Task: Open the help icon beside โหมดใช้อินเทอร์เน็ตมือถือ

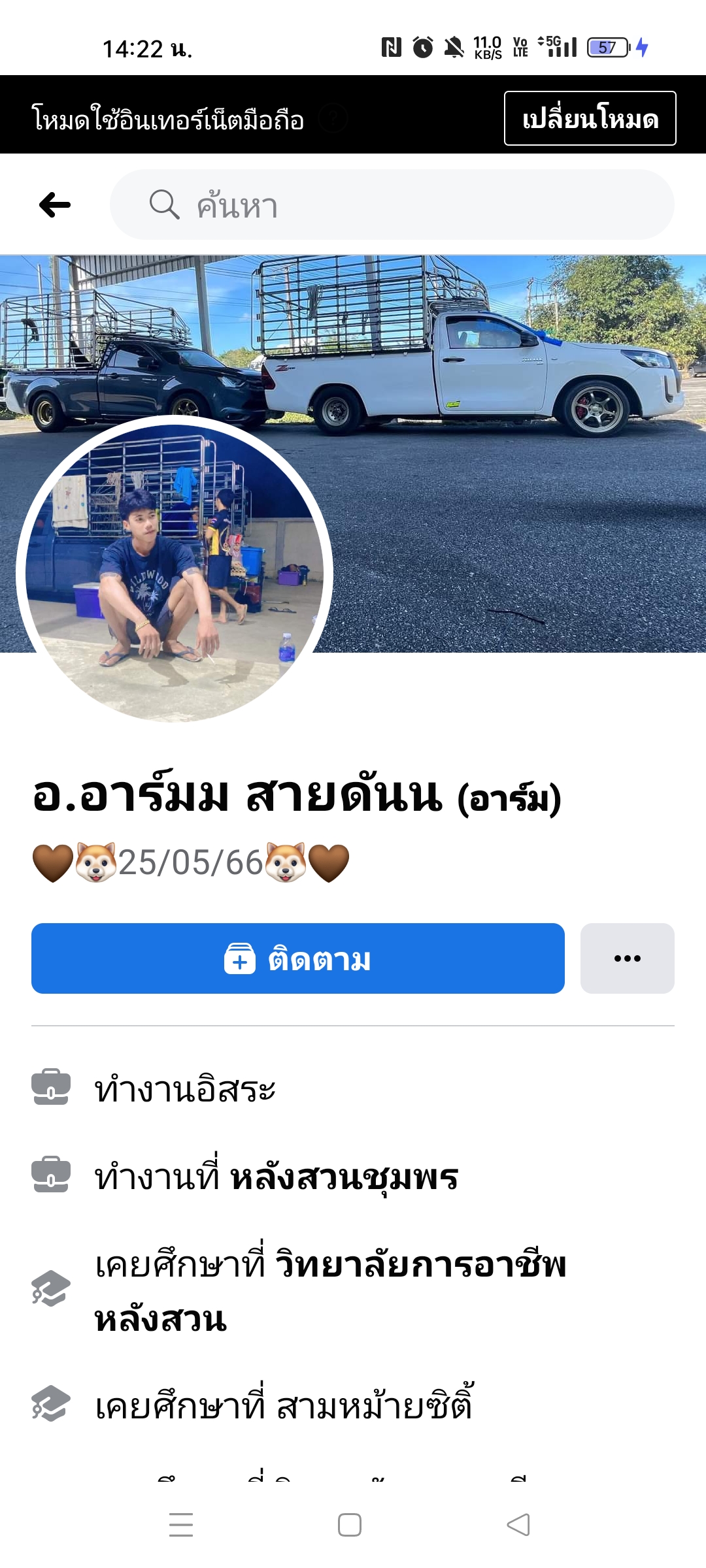Action: [333, 118]
